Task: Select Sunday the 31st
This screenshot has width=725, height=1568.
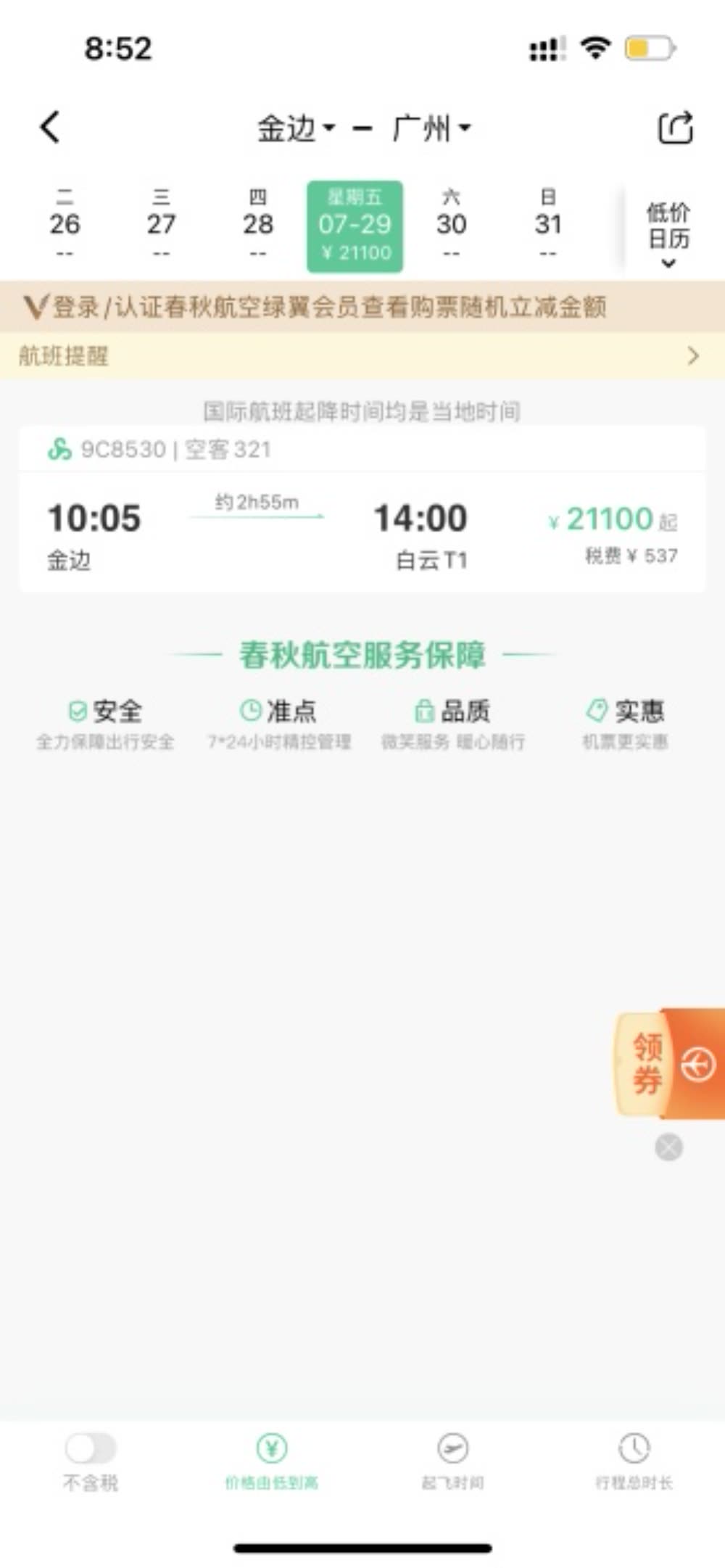Action: click(548, 225)
